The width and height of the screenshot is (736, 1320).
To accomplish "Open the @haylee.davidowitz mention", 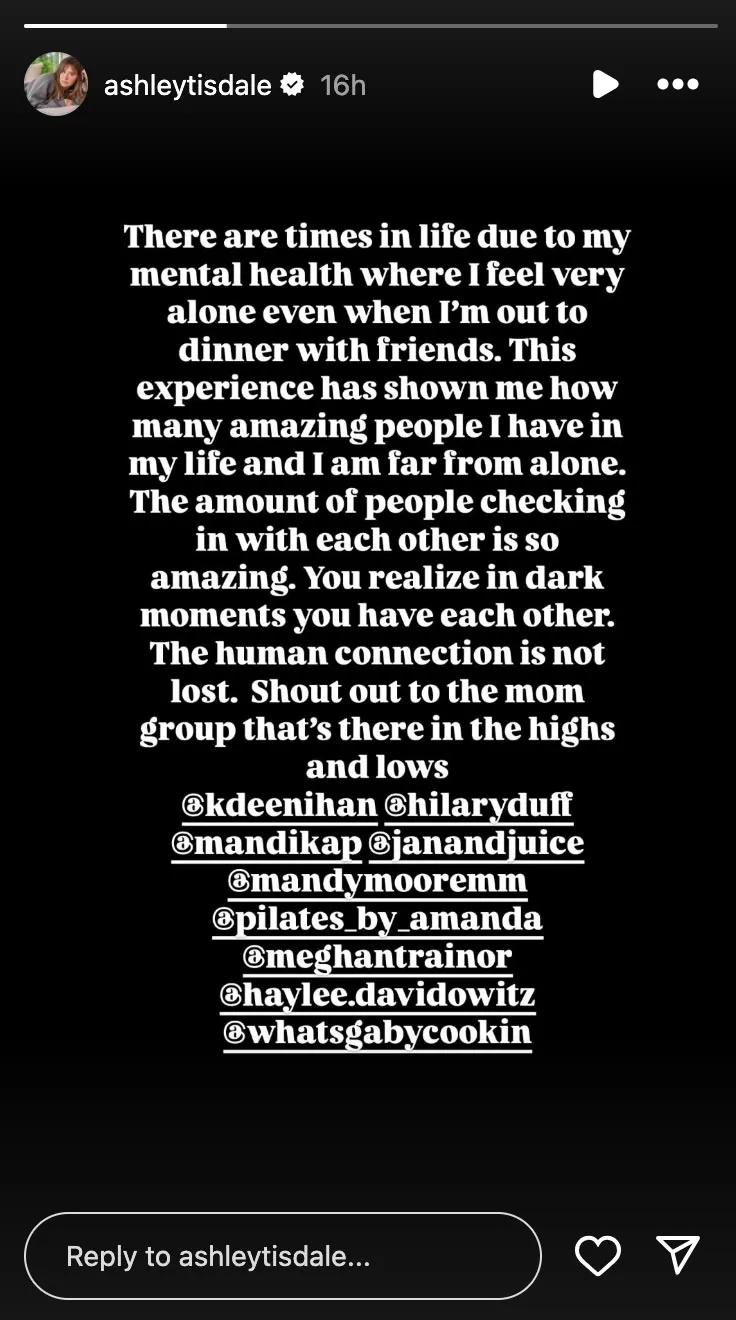I will pos(377,995).
